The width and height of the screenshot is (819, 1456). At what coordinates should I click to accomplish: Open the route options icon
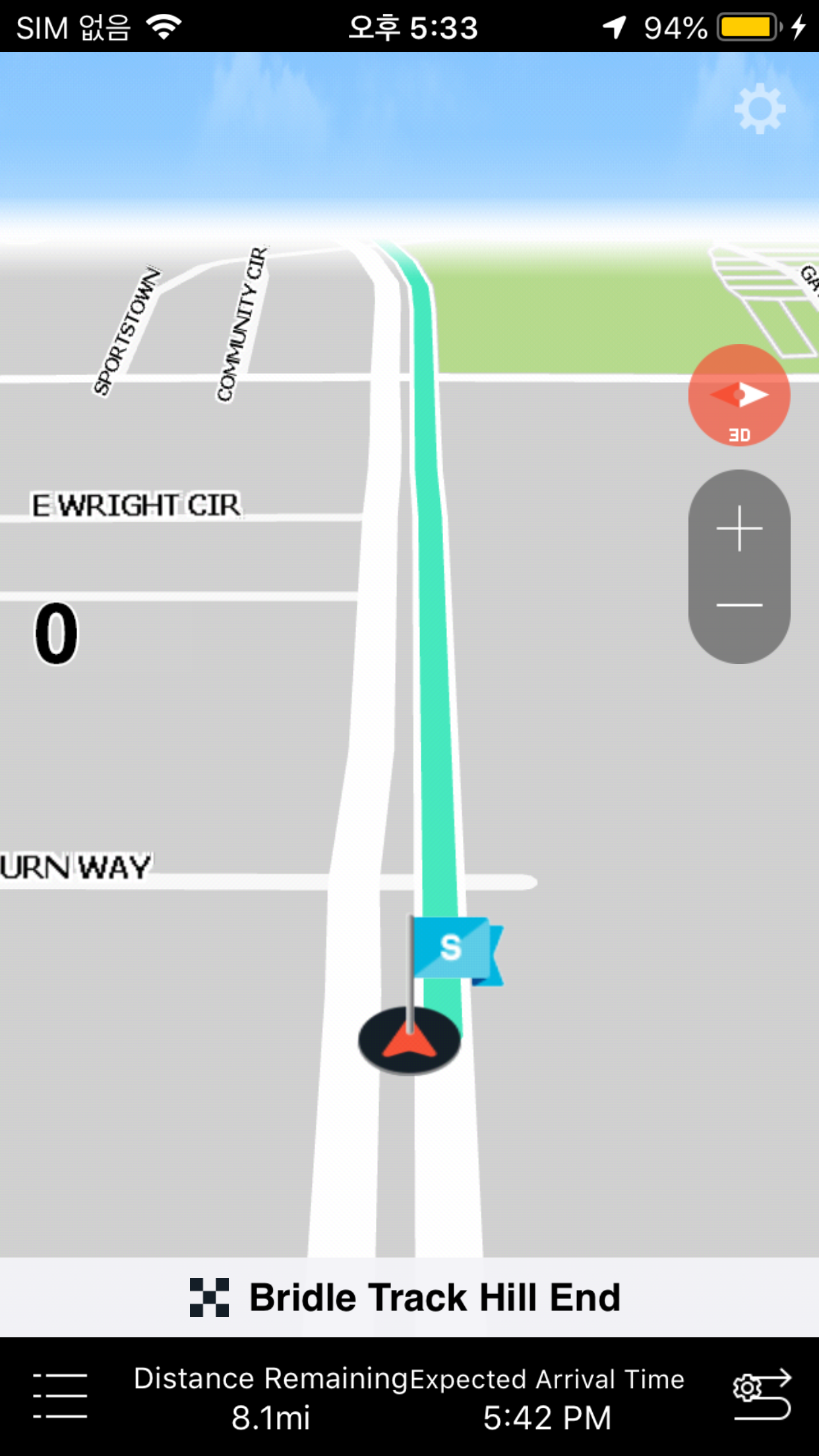tap(762, 1395)
